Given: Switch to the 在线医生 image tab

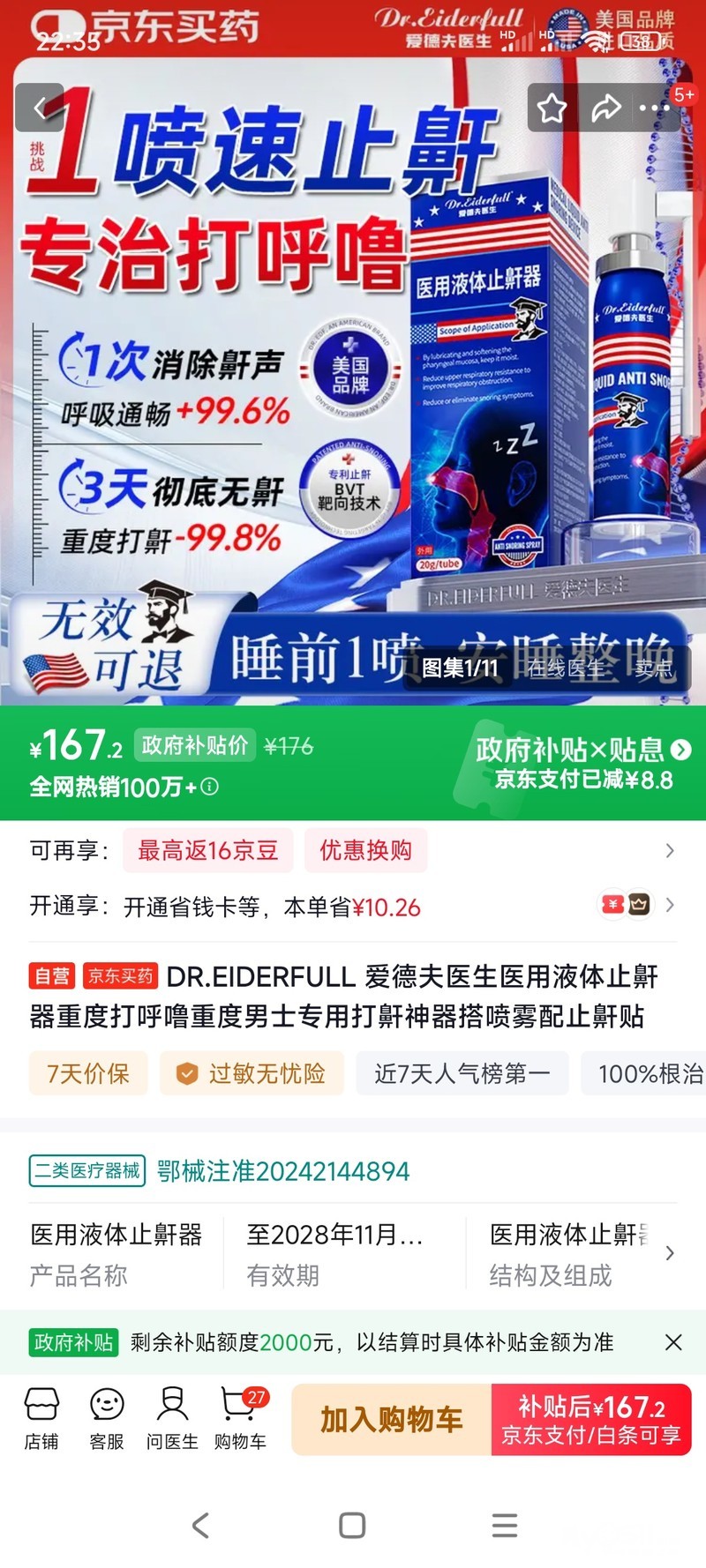Looking at the screenshot, I should [x=566, y=668].
